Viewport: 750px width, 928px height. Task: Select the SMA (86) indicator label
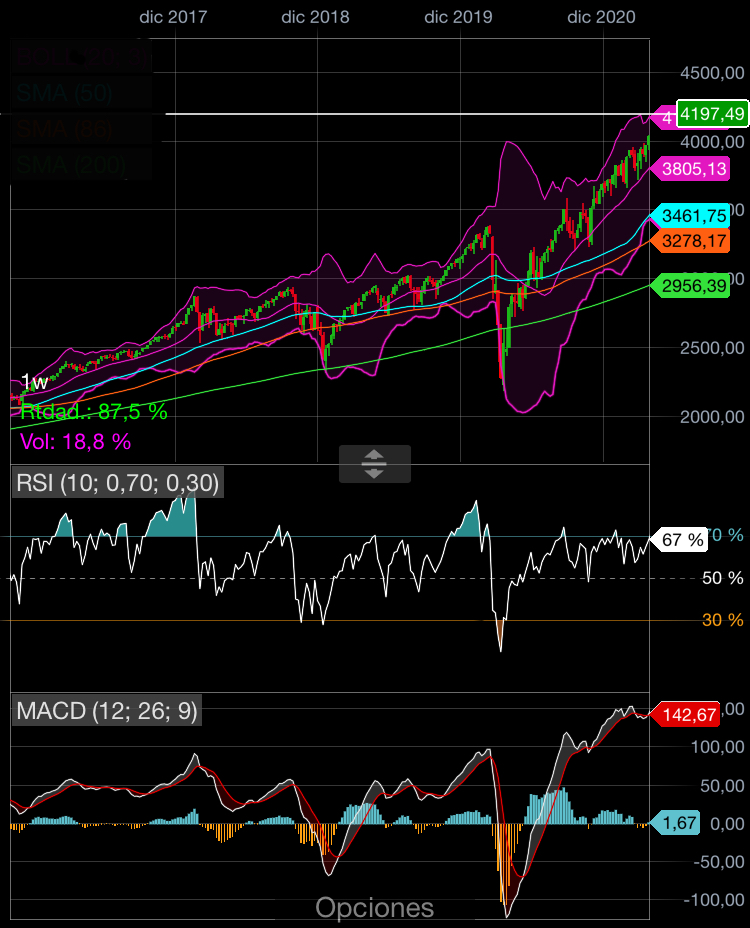pos(64,128)
